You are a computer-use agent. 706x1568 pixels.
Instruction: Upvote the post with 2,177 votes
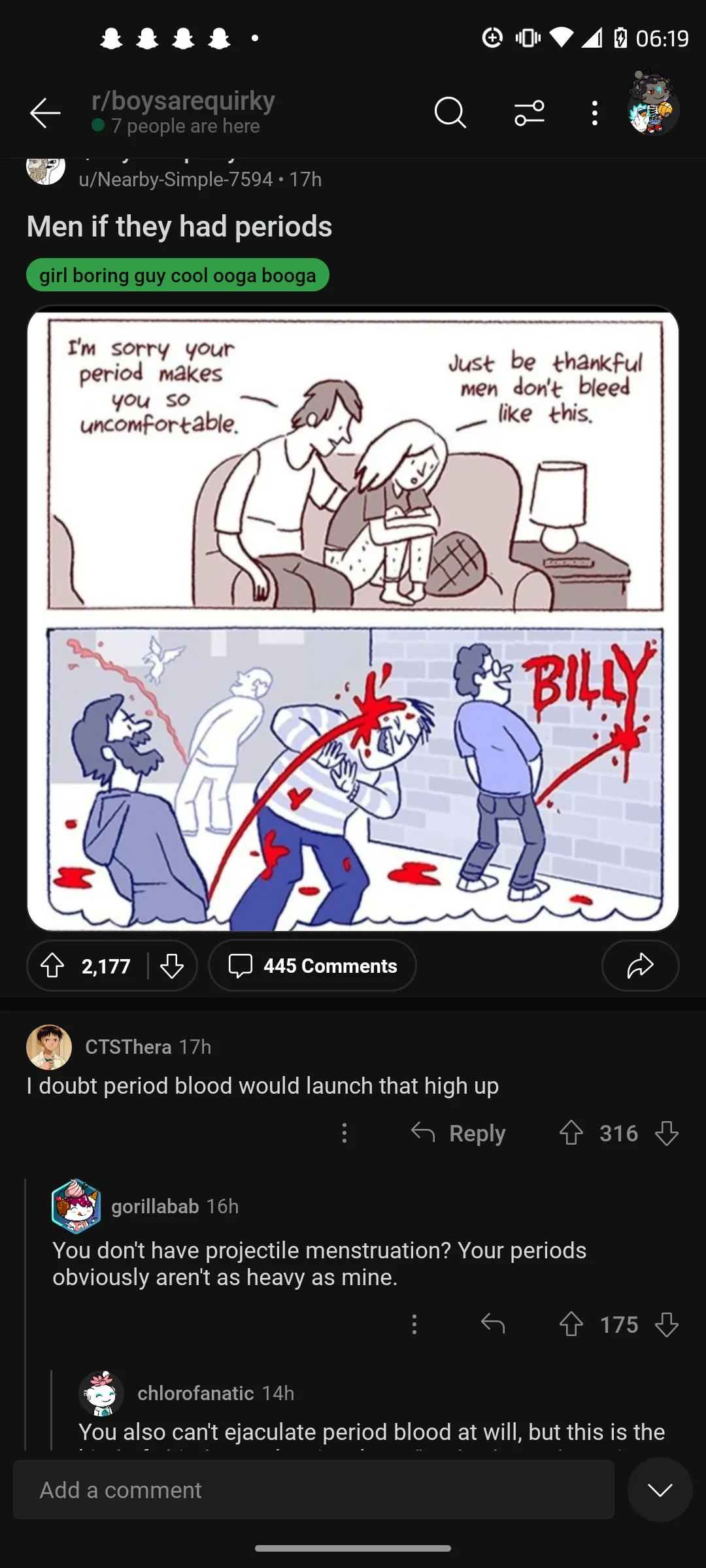[53, 966]
